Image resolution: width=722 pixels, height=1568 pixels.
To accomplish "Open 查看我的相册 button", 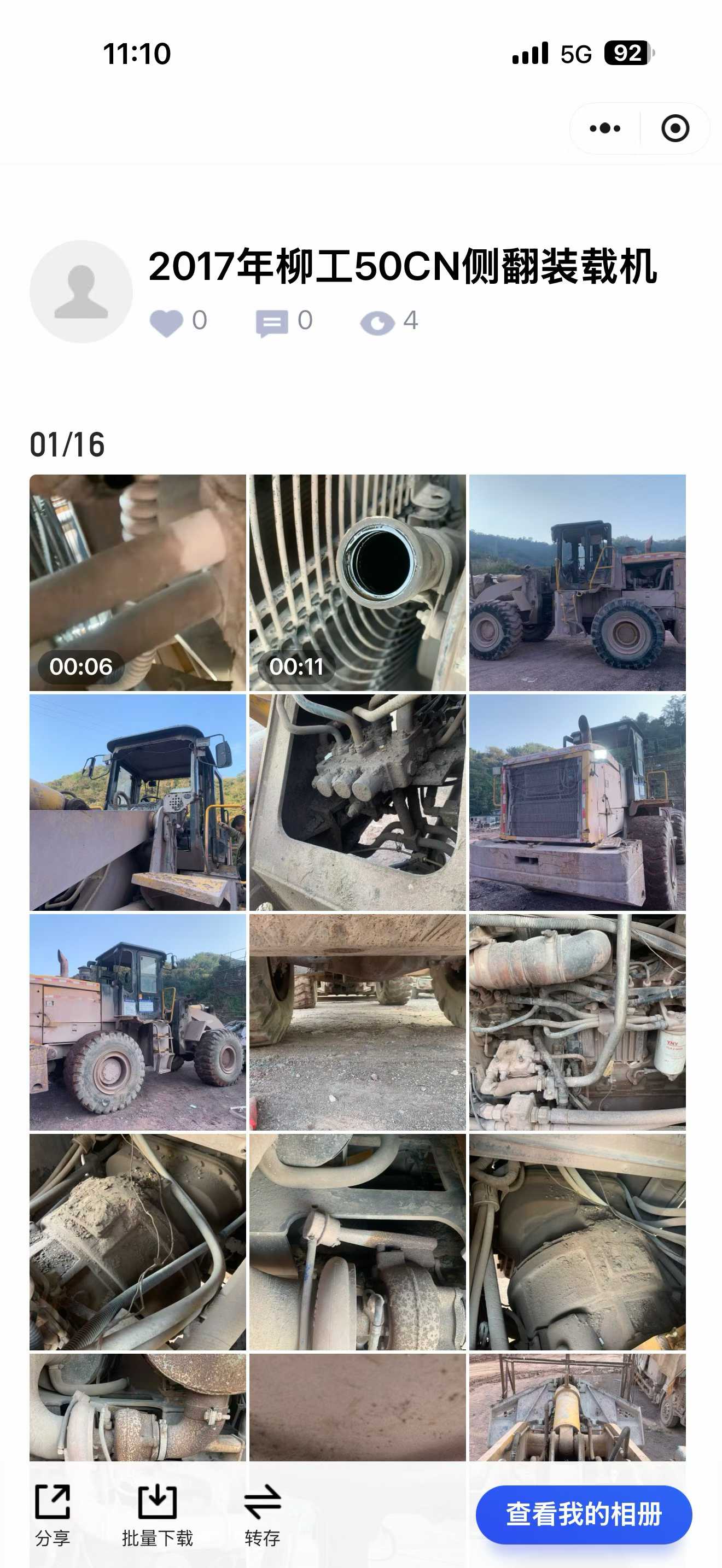I will (583, 1514).
